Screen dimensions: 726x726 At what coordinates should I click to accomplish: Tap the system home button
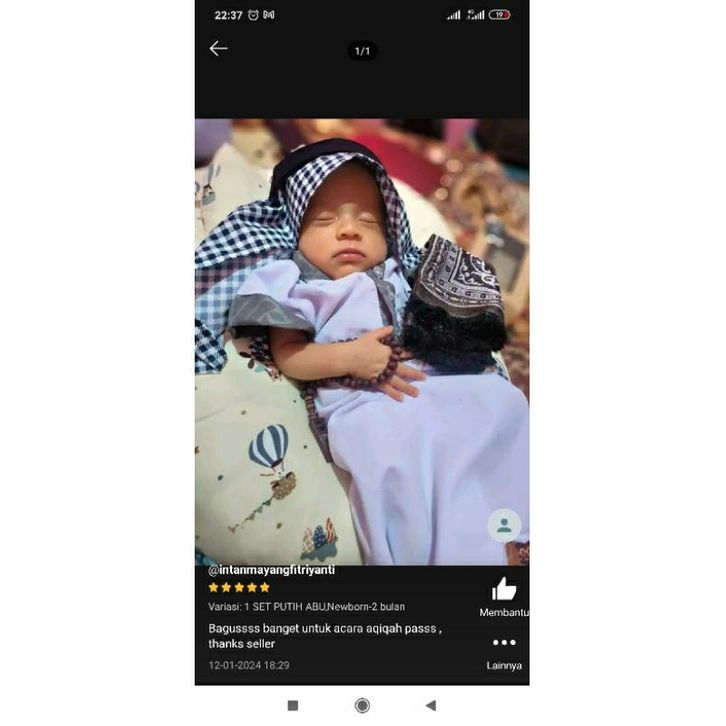point(362,705)
